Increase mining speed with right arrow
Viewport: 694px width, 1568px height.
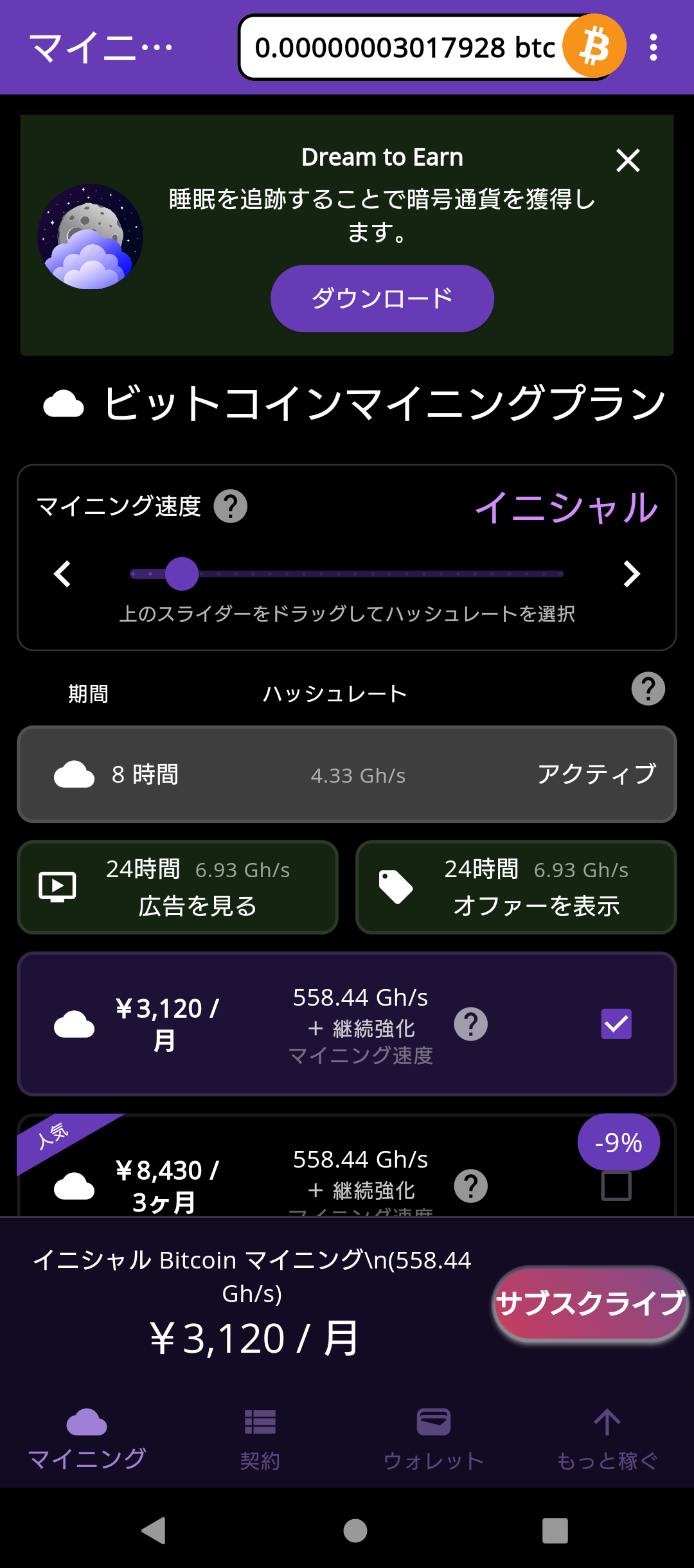click(x=632, y=574)
